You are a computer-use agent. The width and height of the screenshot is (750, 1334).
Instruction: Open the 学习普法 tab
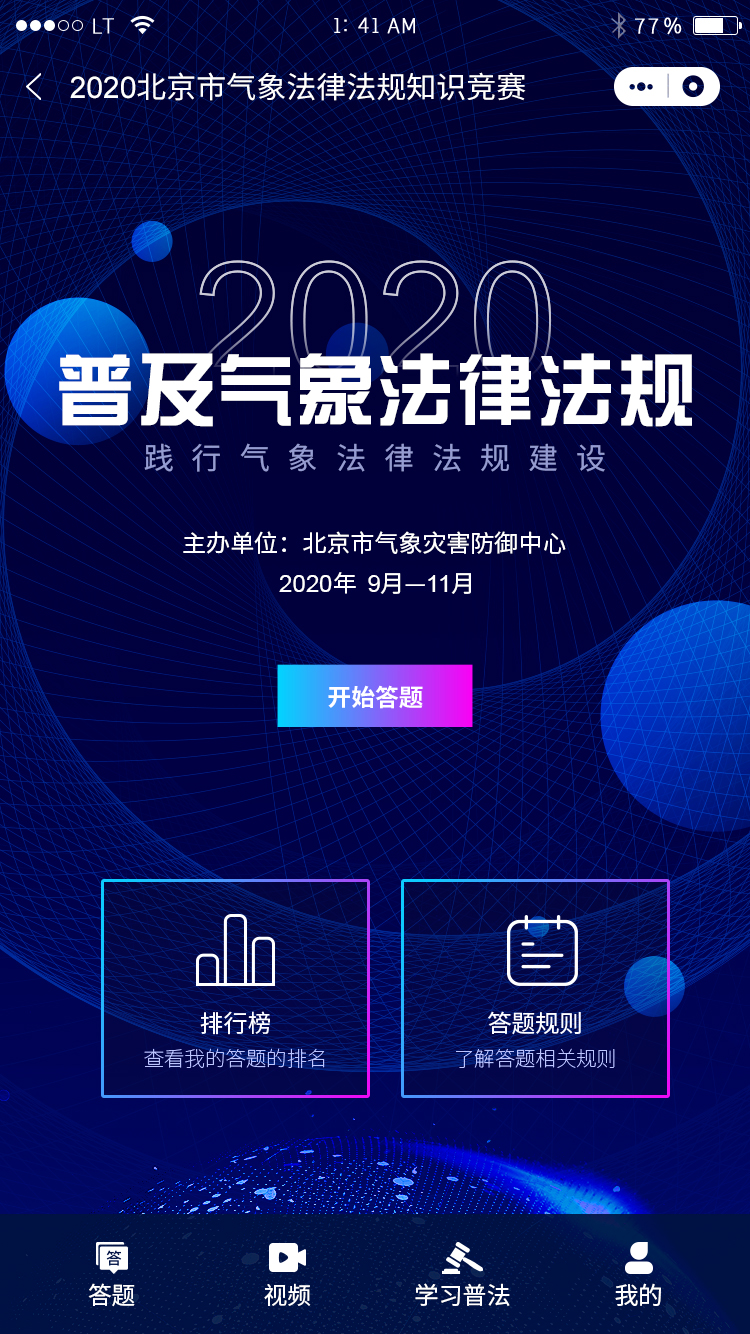click(462, 1275)
